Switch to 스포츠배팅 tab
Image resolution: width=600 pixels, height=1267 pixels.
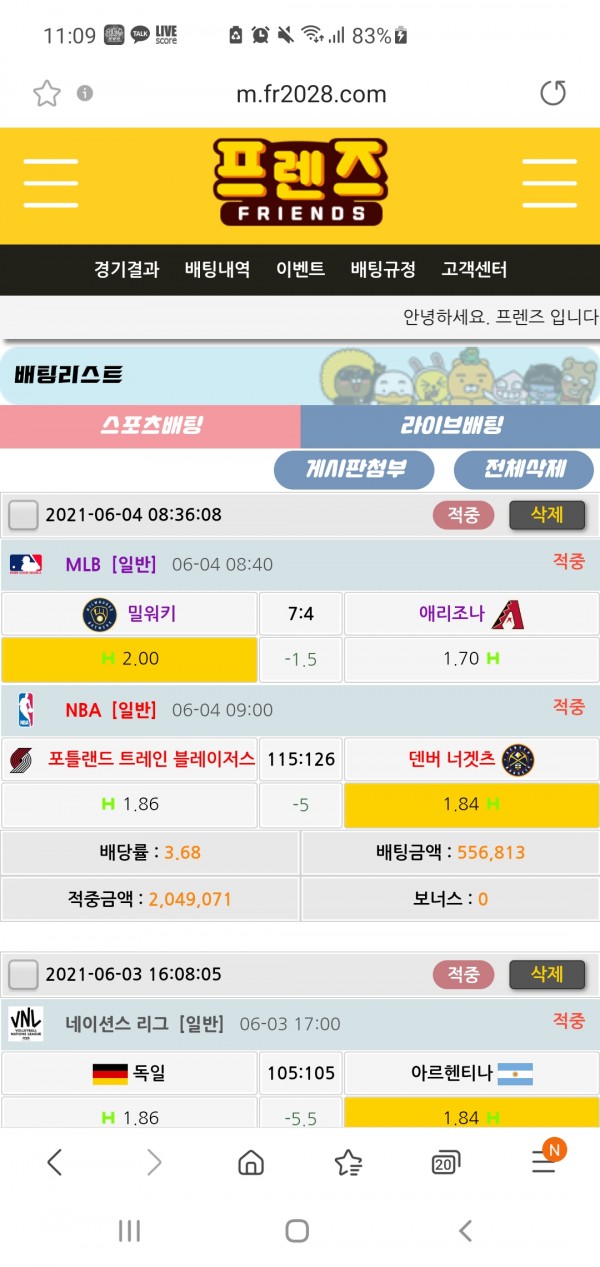click(x=150, y=426)
